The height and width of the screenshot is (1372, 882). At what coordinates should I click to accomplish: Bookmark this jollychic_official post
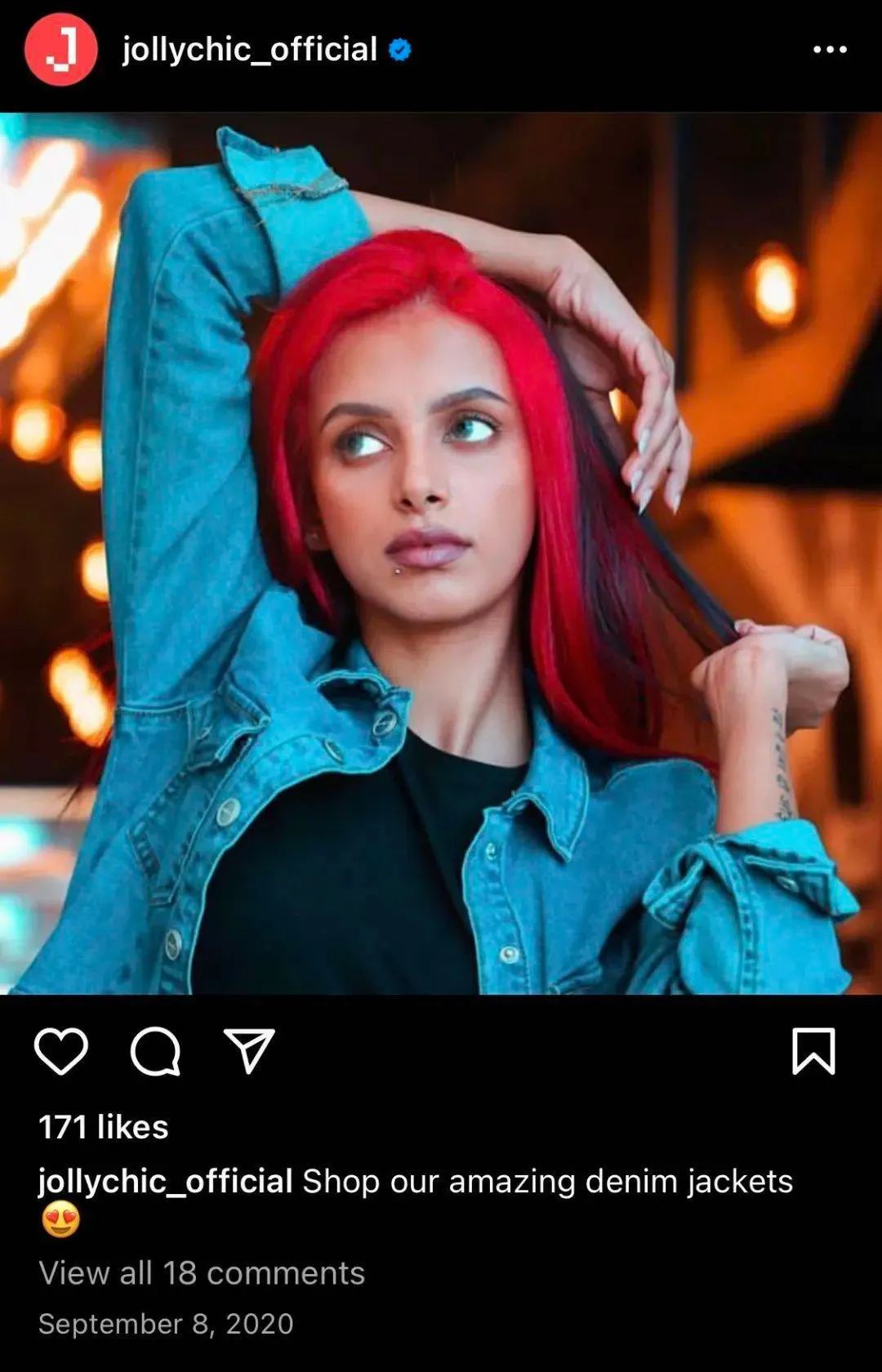(813, 1051)
